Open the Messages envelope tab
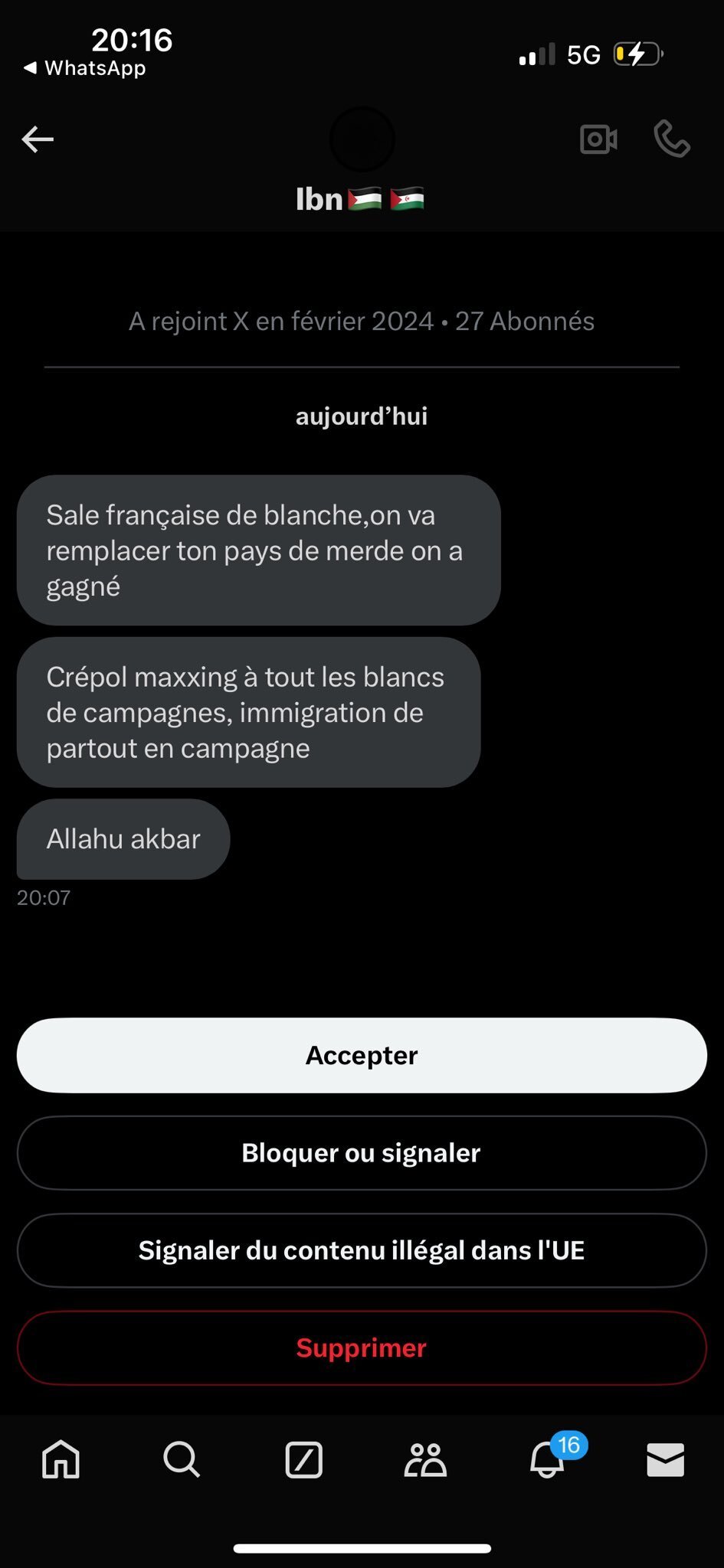Screen dimensions: 724x1568 coord(665,1459)
